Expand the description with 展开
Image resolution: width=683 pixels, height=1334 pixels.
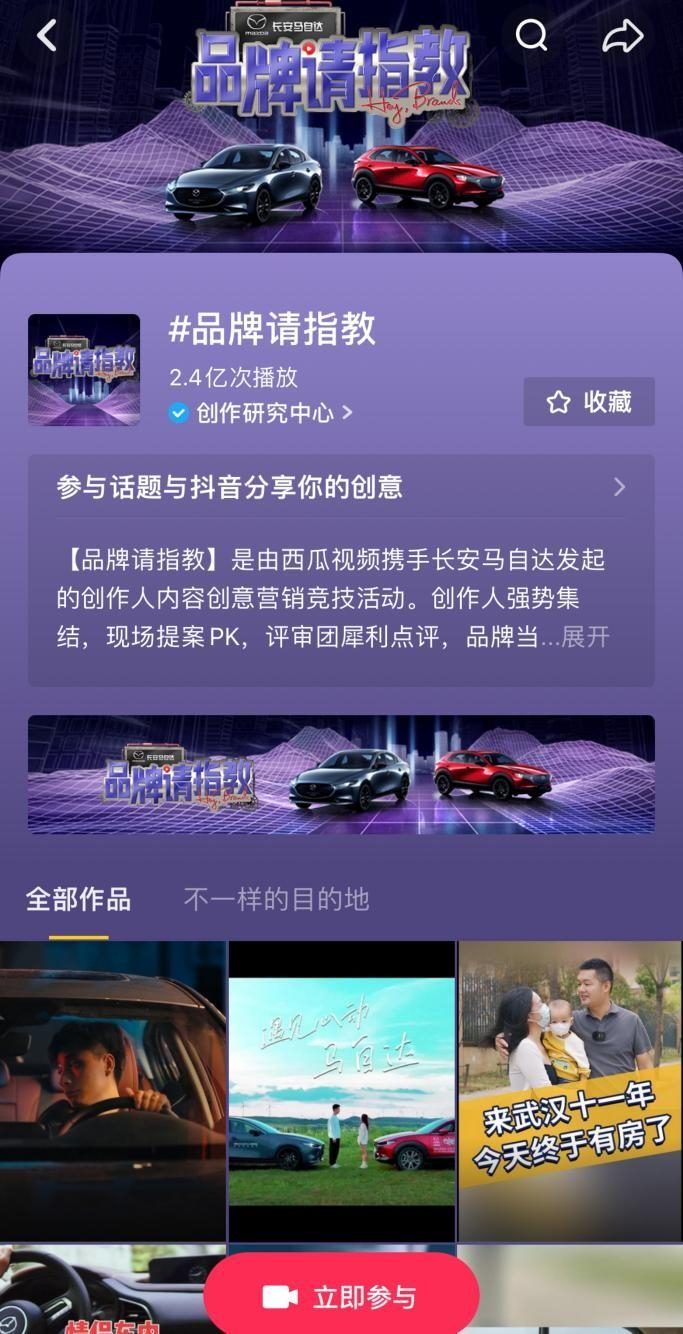586,638
